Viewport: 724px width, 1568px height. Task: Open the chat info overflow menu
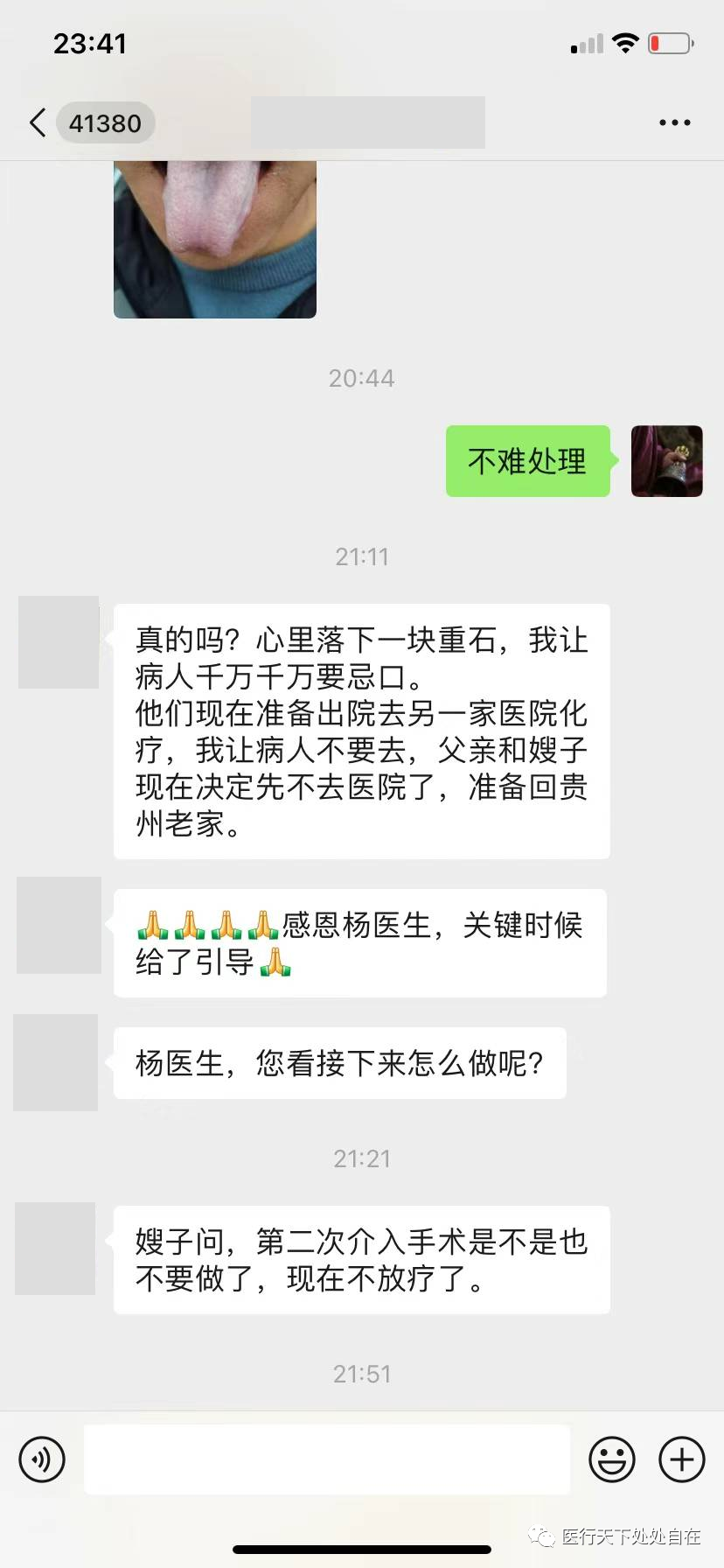click(x=674, y=123)
